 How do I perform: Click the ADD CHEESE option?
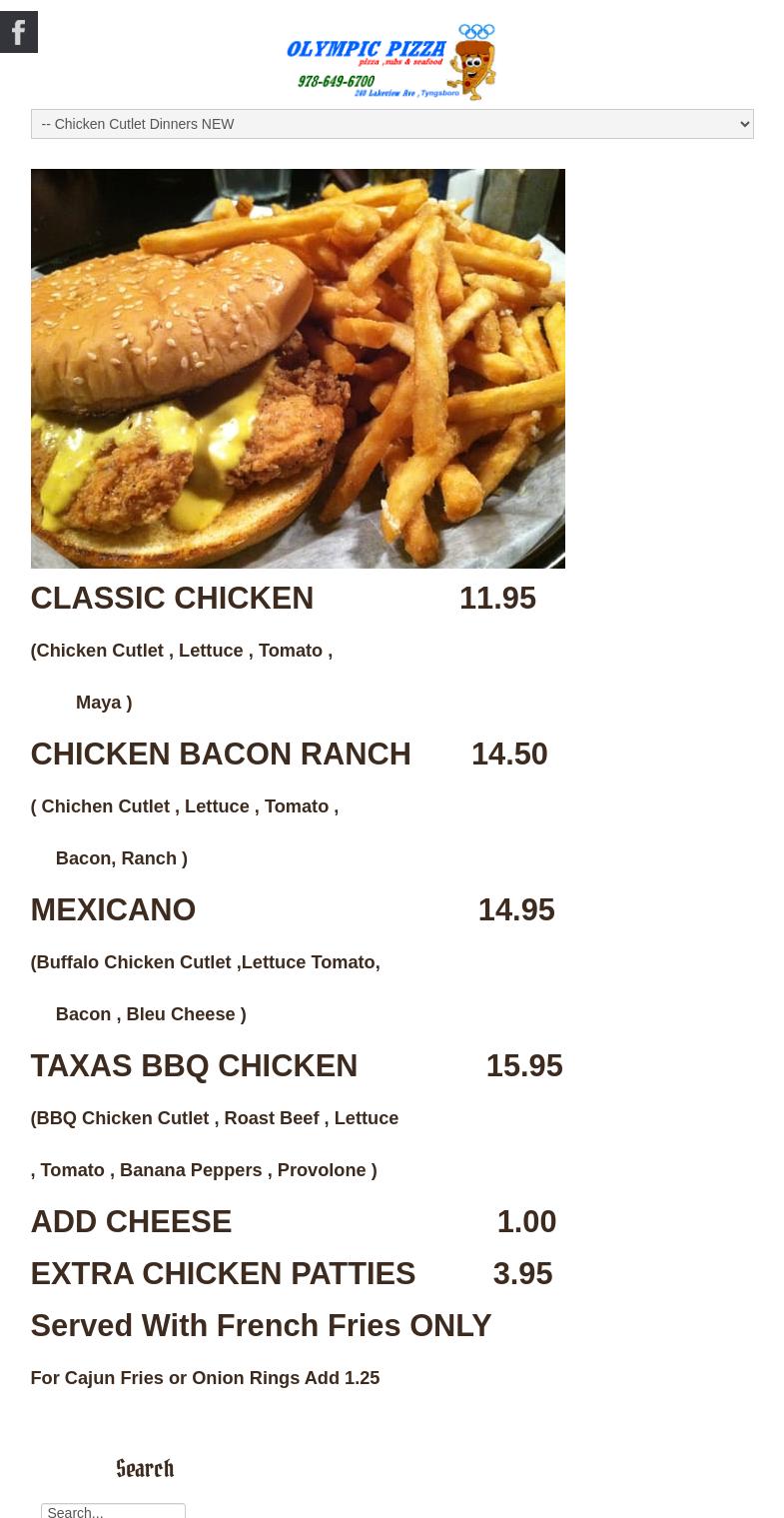[x=131, y=1221]
